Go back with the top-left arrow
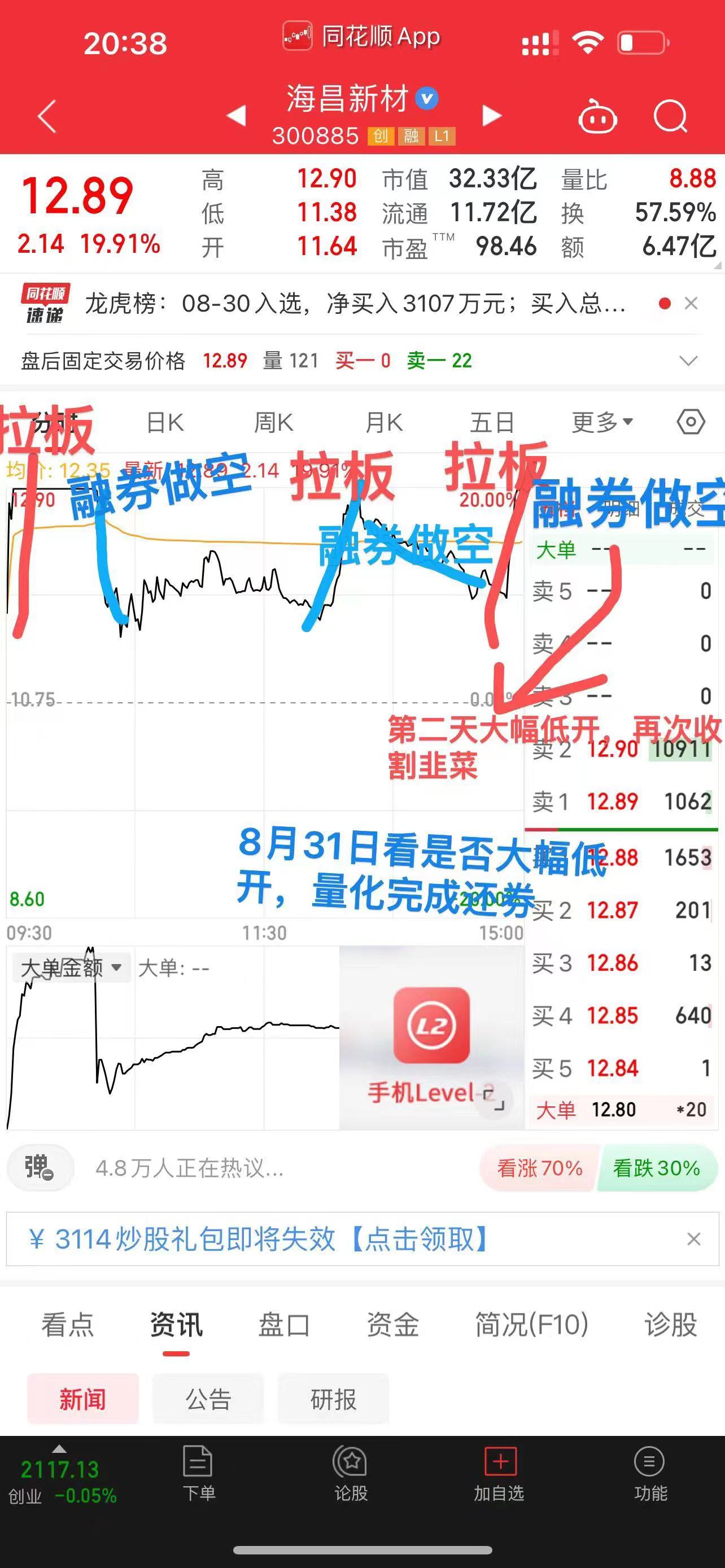The width and height of the screenshot is (725, 1568). (47, 116)
